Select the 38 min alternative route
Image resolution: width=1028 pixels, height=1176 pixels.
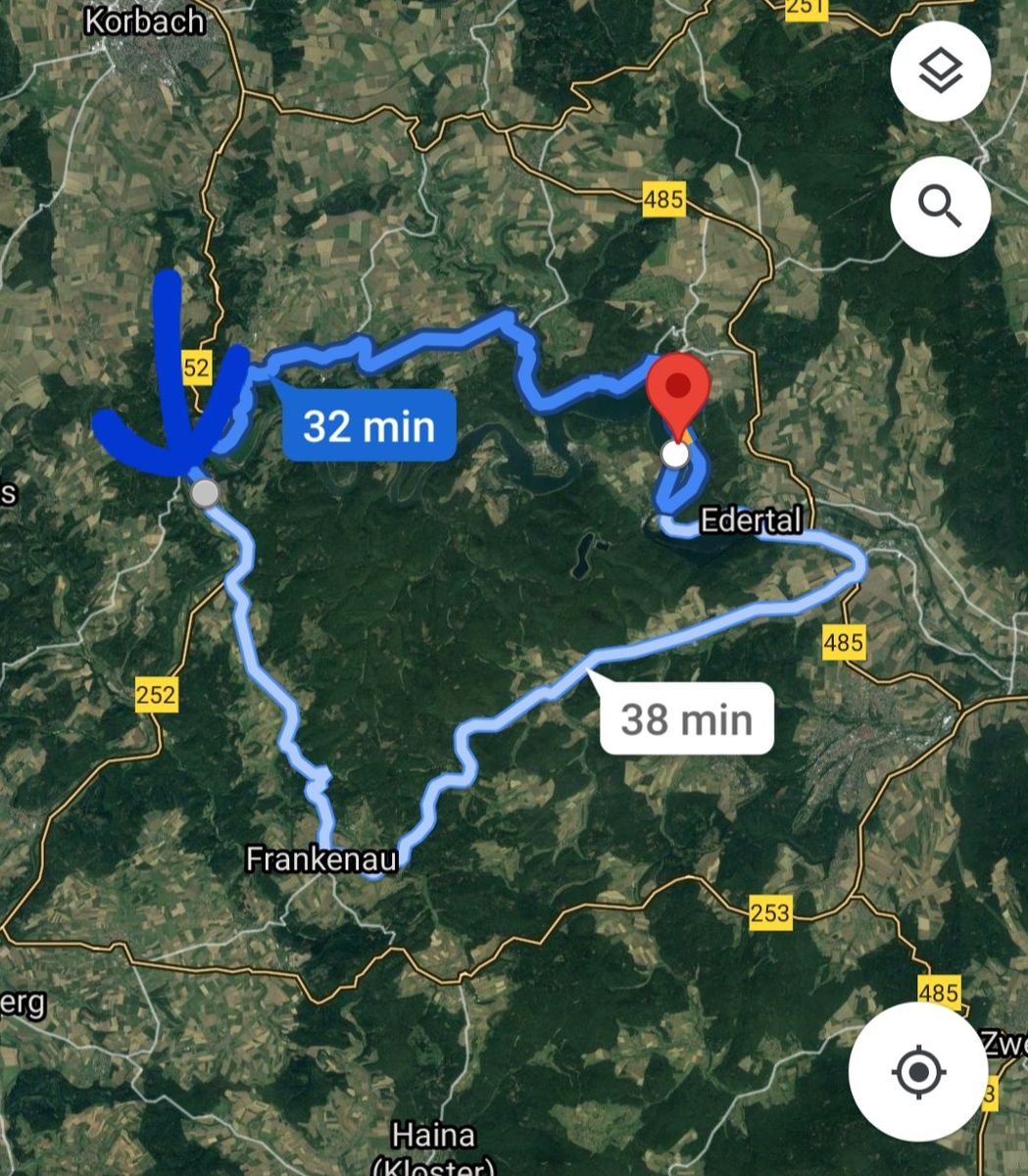pyautogui.click(x=686, y=719)
